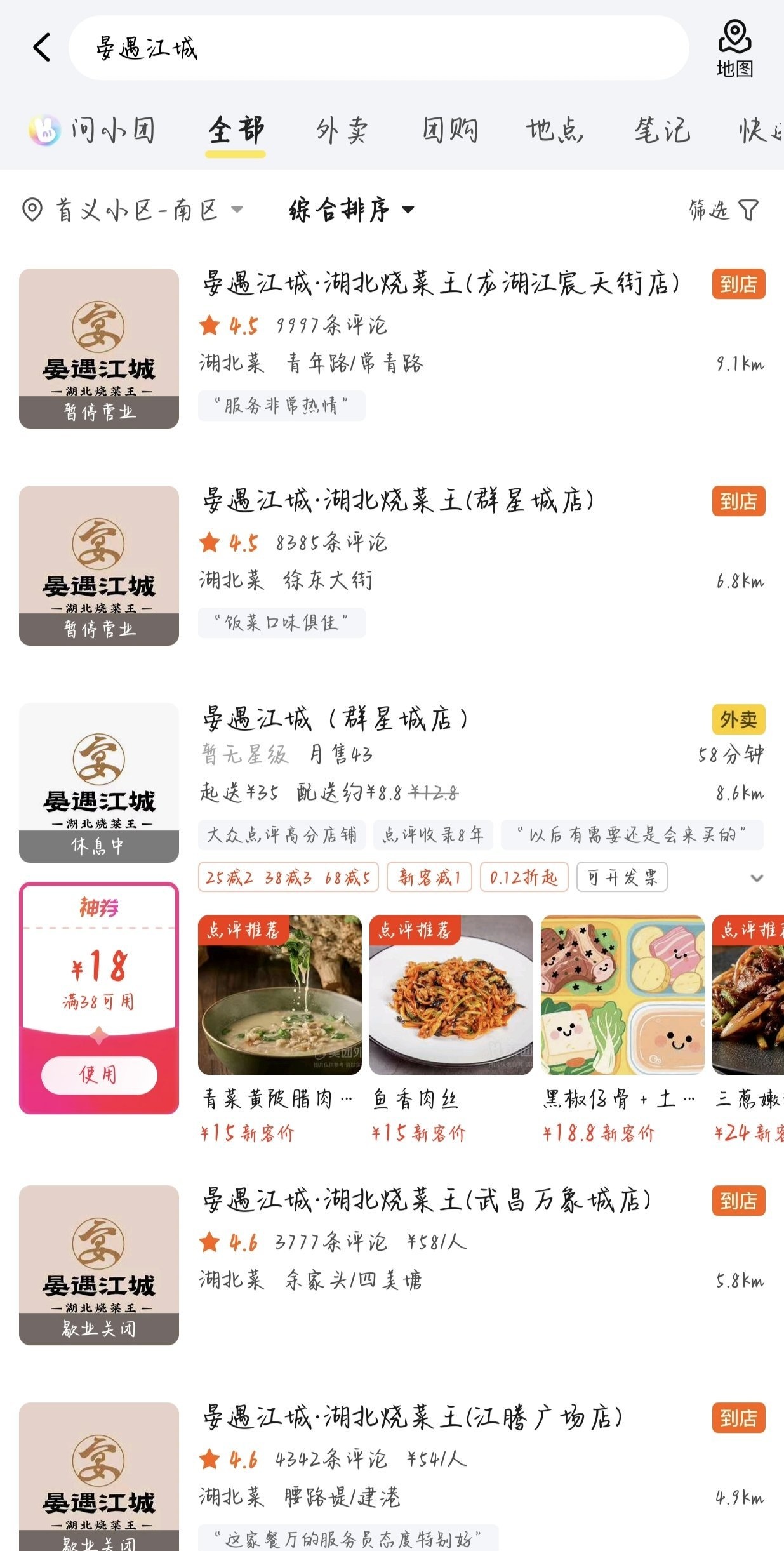Image resolution: width=784 pixels, height=1551 pixels.
Task: Switch to the 笔记 tab
Action: [x=661, y=131]
